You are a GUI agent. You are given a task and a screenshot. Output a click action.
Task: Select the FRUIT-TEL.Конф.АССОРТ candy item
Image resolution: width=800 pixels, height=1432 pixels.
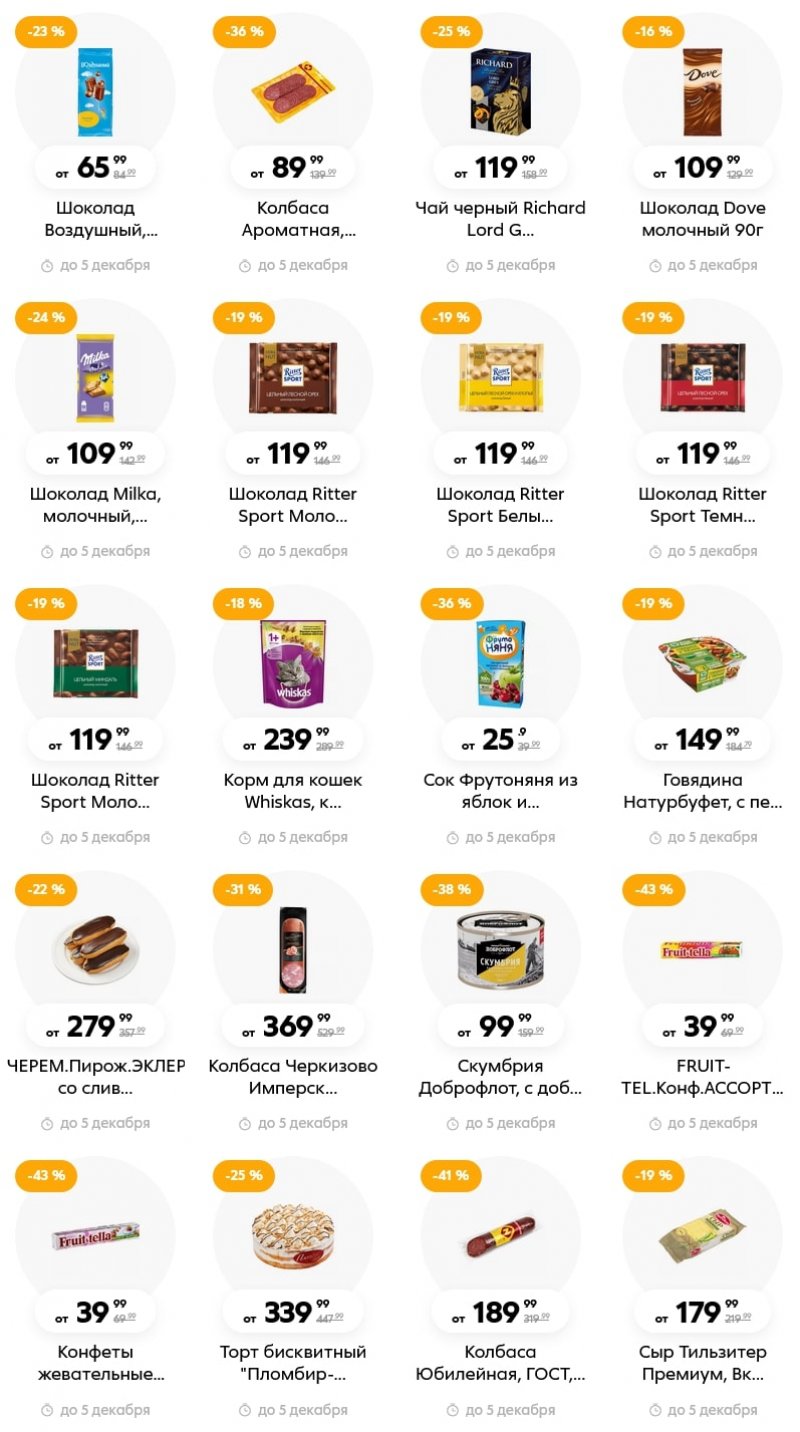[x=702, y=950]
